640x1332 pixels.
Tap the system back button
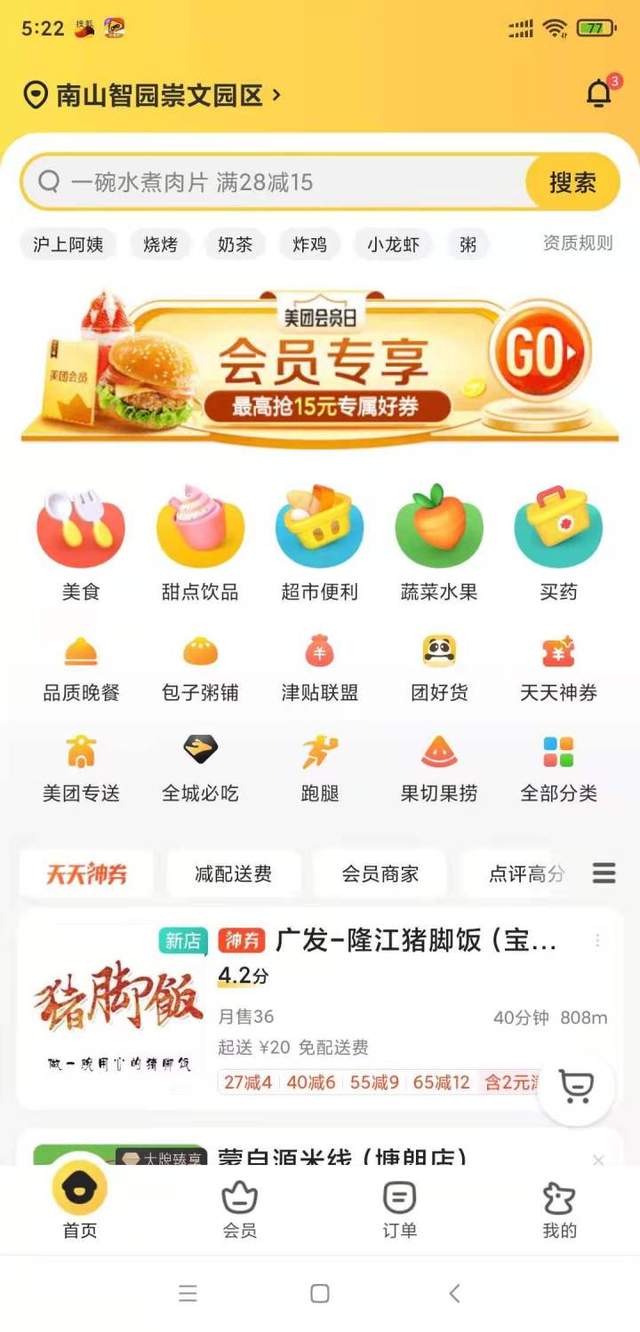[454, 1293]
